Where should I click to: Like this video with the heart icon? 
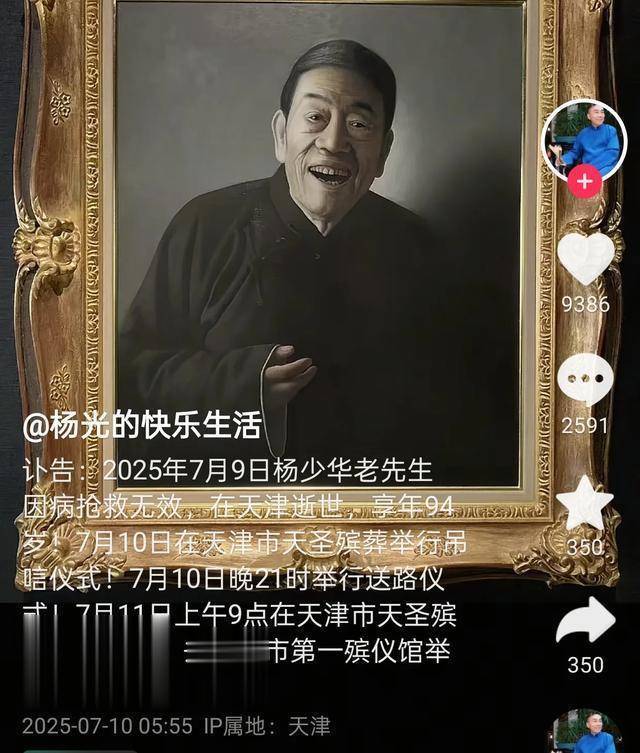[x=586, y=258]
